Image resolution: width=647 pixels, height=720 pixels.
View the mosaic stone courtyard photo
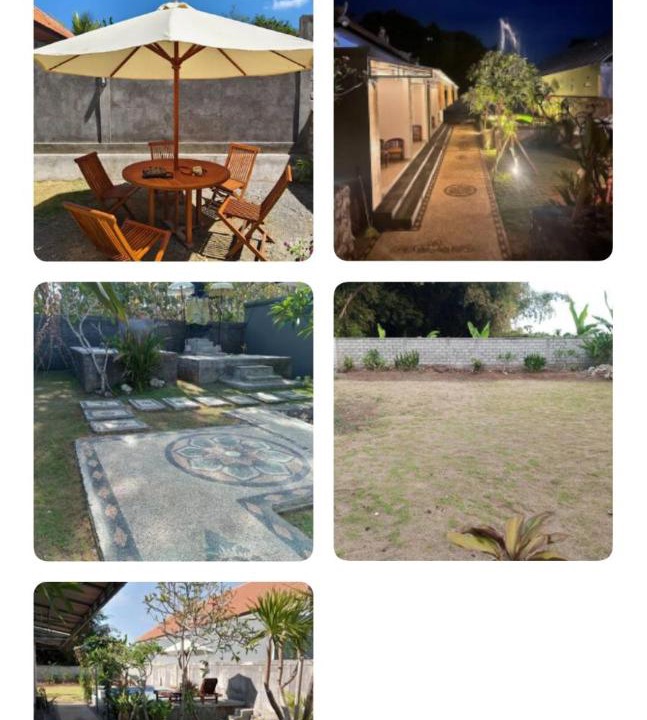pos(173,421)
